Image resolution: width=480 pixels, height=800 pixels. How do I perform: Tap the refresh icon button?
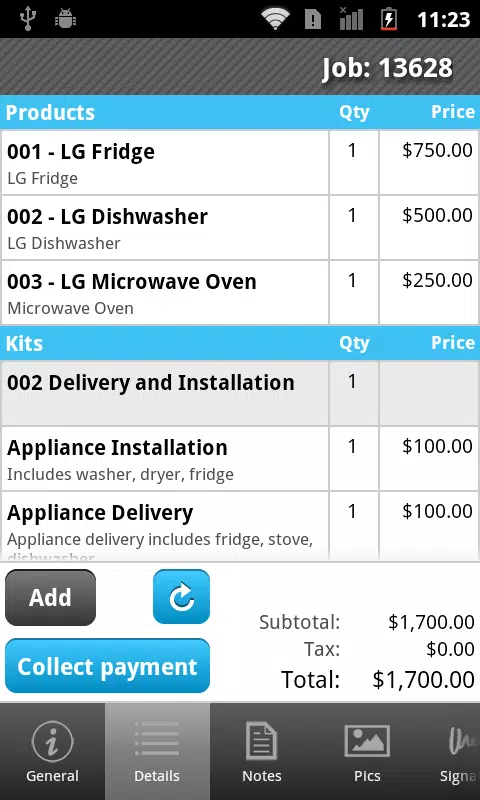[181, 596]
